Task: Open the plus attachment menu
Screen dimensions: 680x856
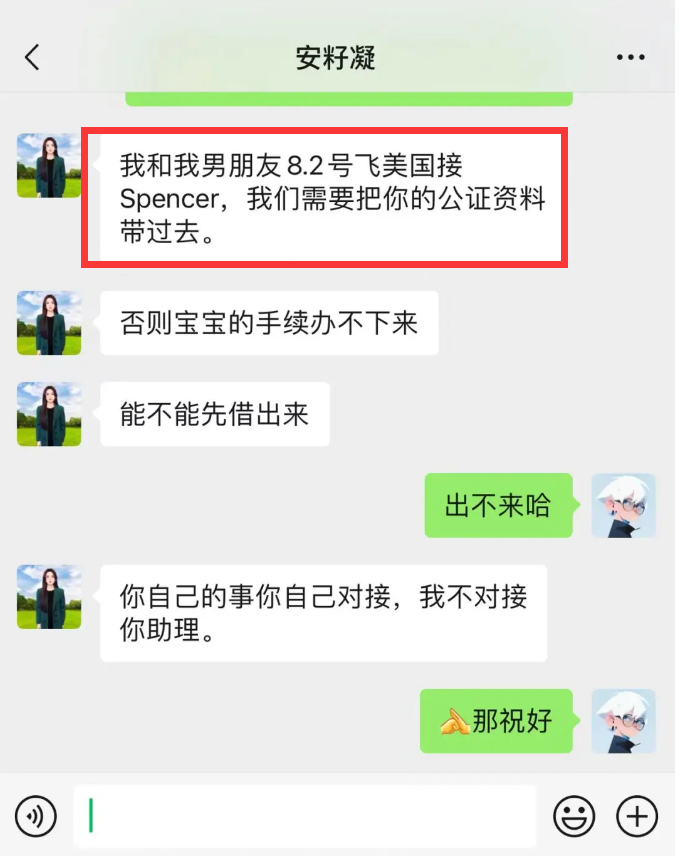Action: point(637,817)
